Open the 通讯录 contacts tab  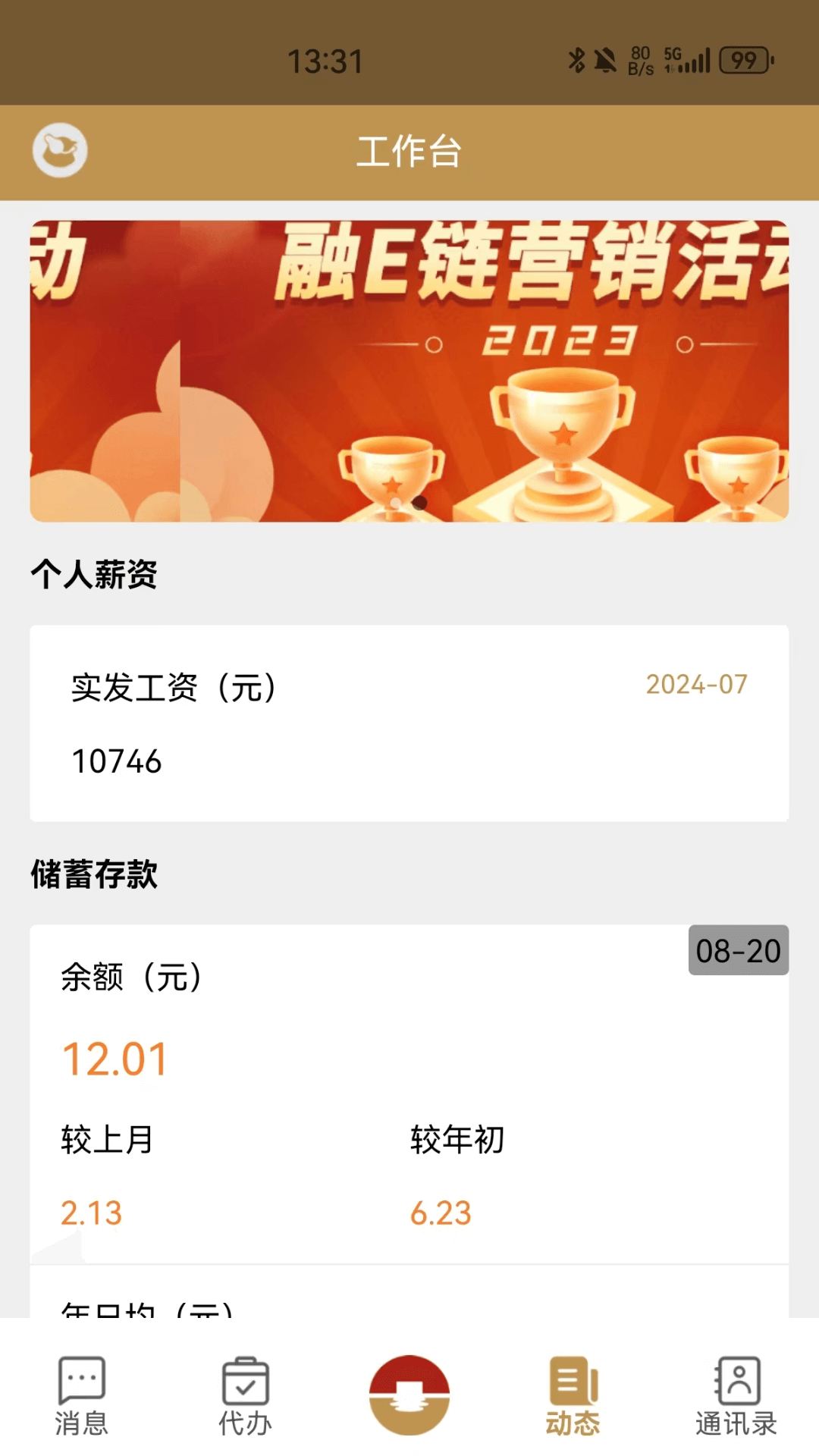pos(736,1396)
